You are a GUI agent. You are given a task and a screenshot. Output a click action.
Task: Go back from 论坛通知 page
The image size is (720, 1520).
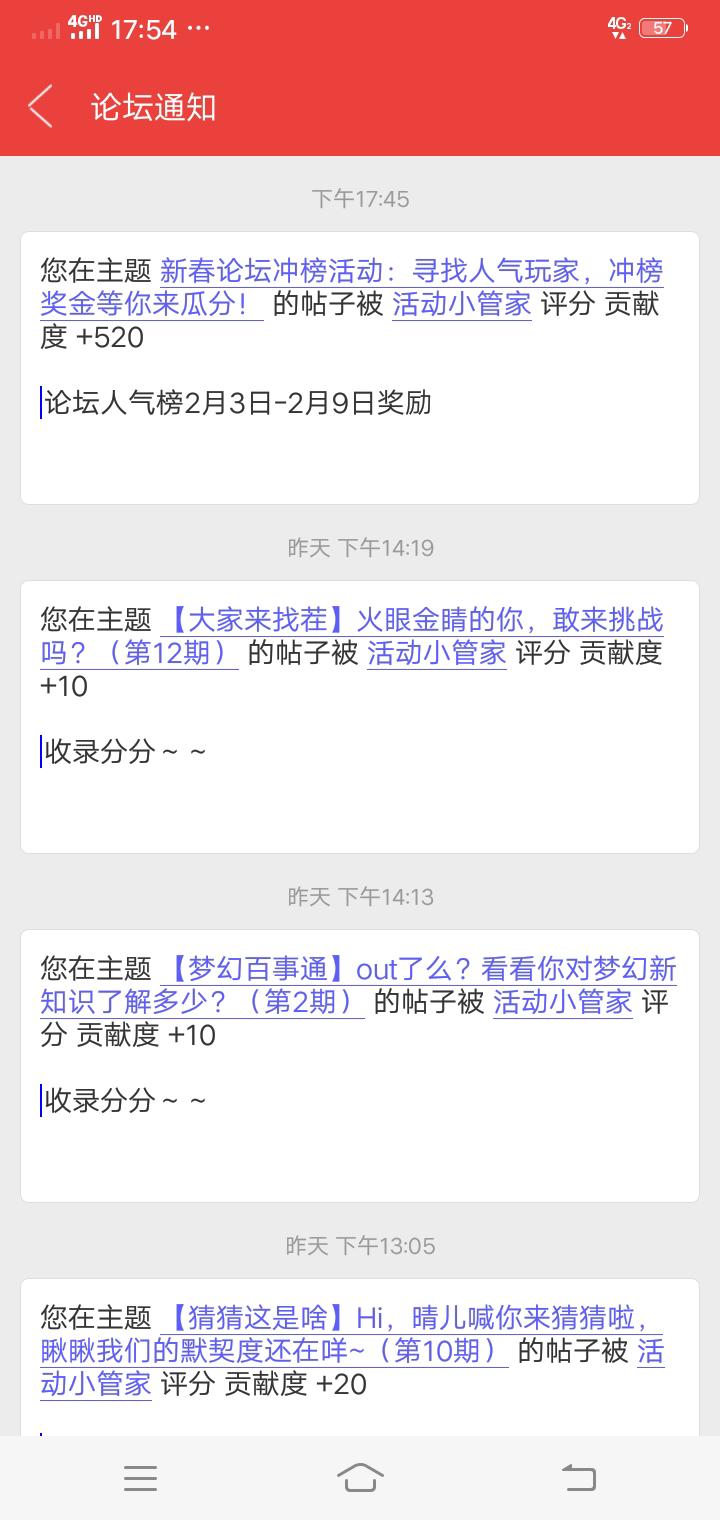(x=40, y=107)
